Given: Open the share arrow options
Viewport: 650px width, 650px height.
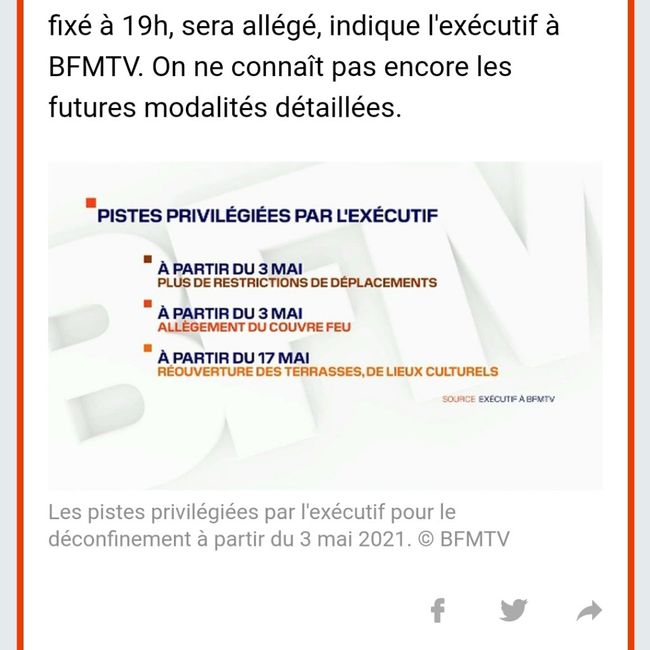Looking at the screenshot, I should pos(590,610).
